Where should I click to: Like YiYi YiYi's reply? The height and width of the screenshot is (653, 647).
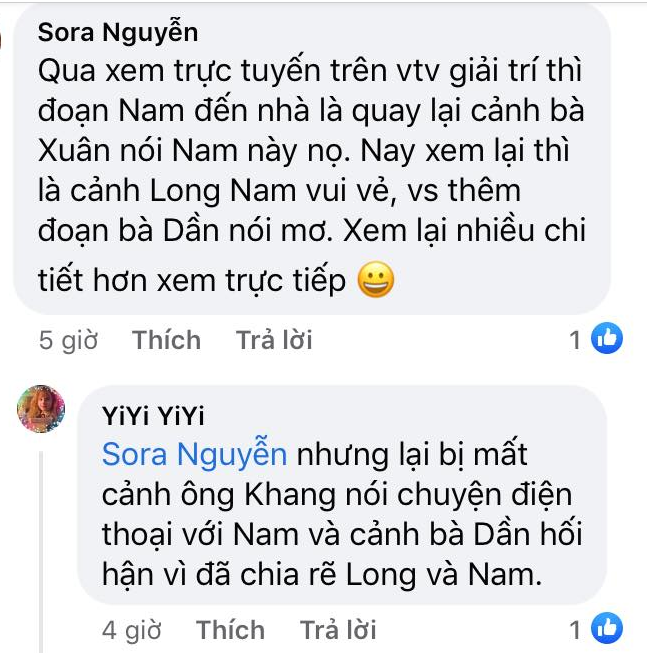230,630
